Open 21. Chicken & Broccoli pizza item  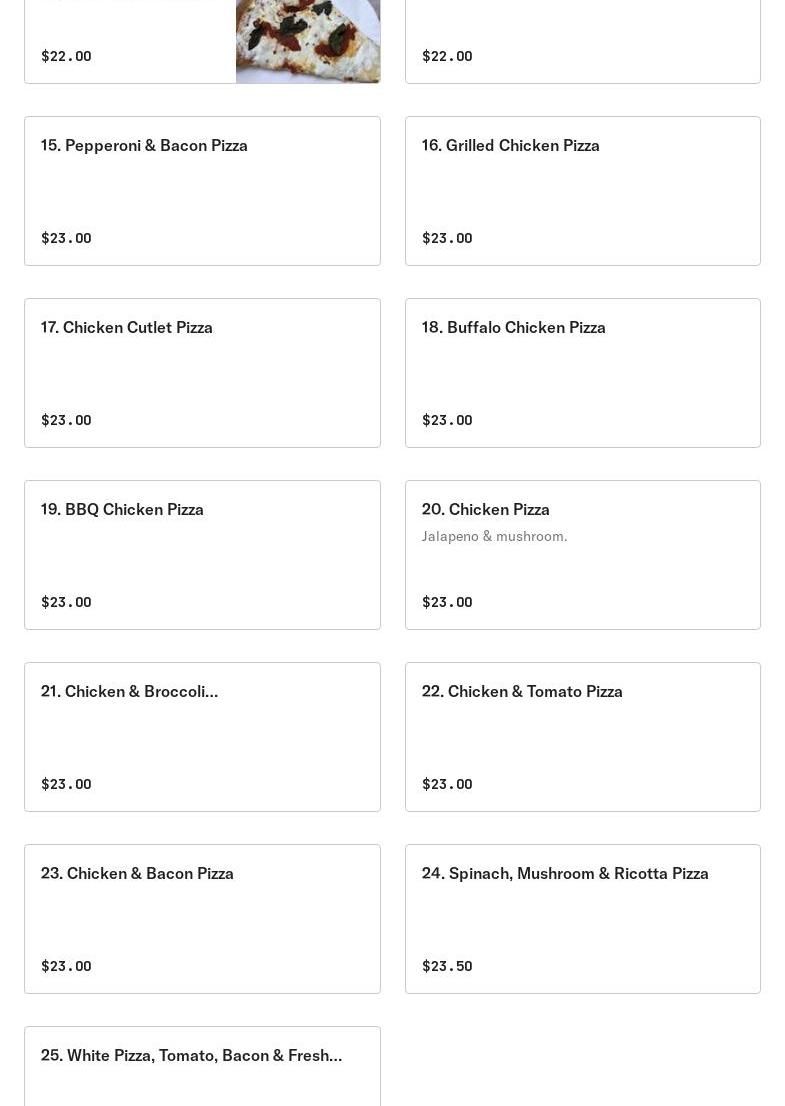click(x=202, y=737)
